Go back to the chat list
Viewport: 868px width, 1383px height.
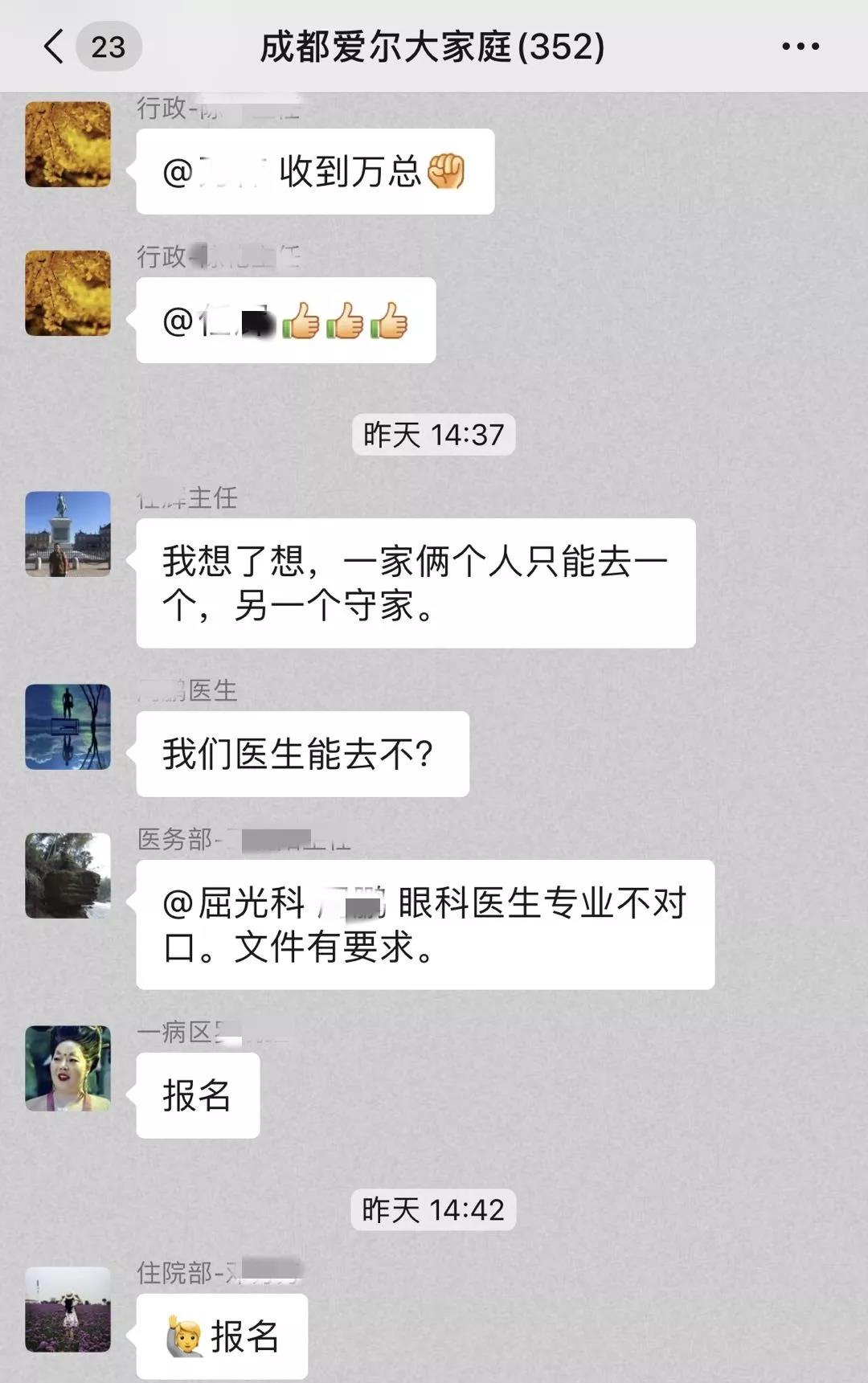click(x=55, y=47)
